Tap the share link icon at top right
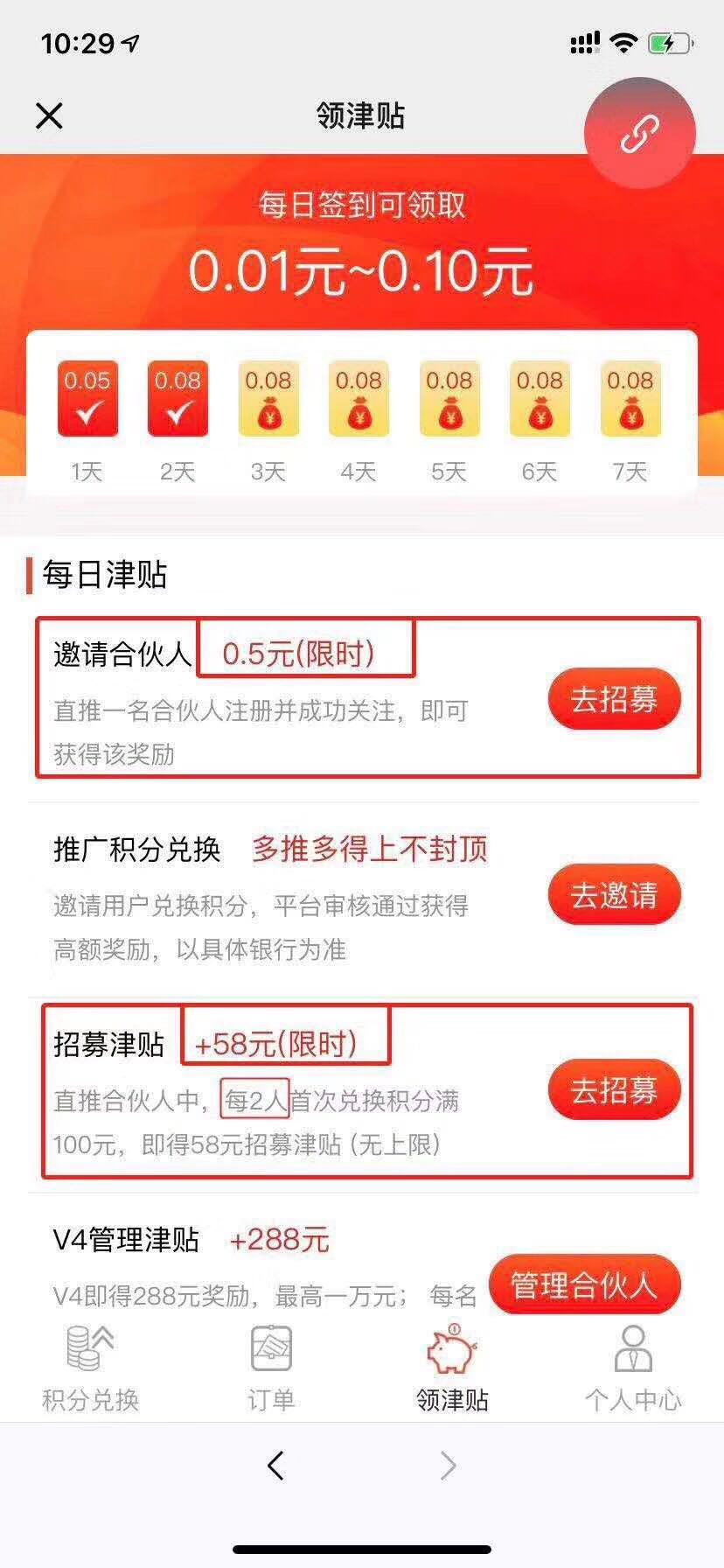Screen dimensions: 724x1568 tap(639, 132)
